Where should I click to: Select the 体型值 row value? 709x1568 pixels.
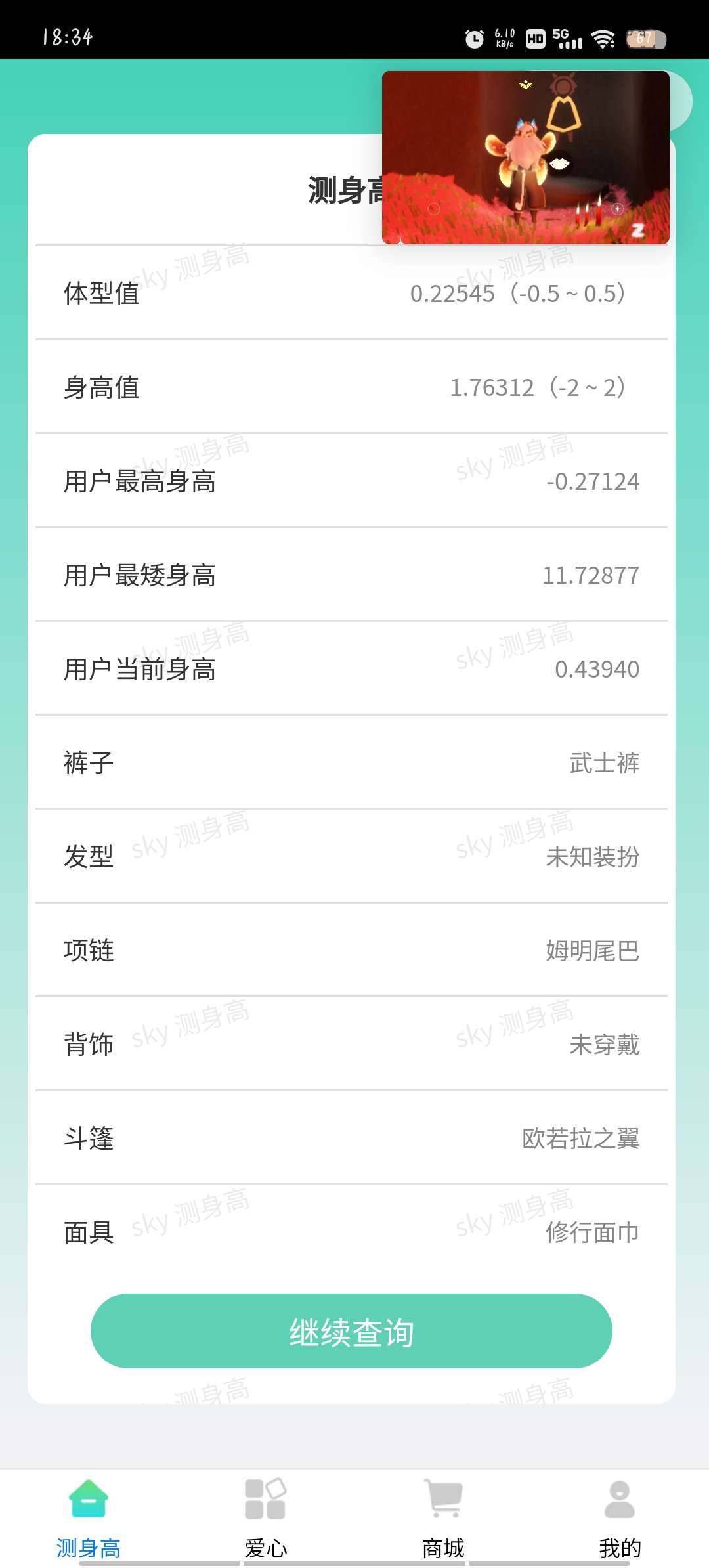pos(519,294)
